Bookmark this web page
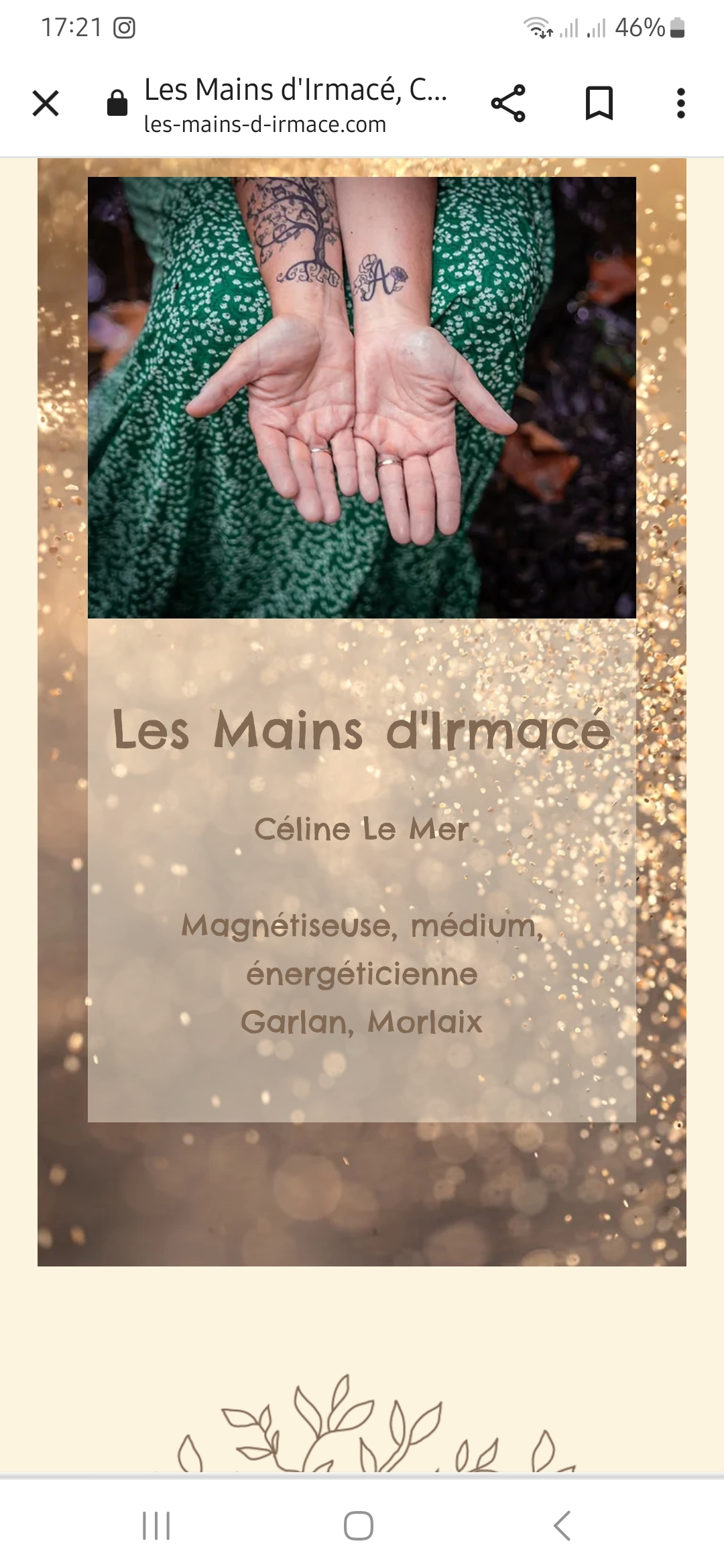 tap(599, 103)
